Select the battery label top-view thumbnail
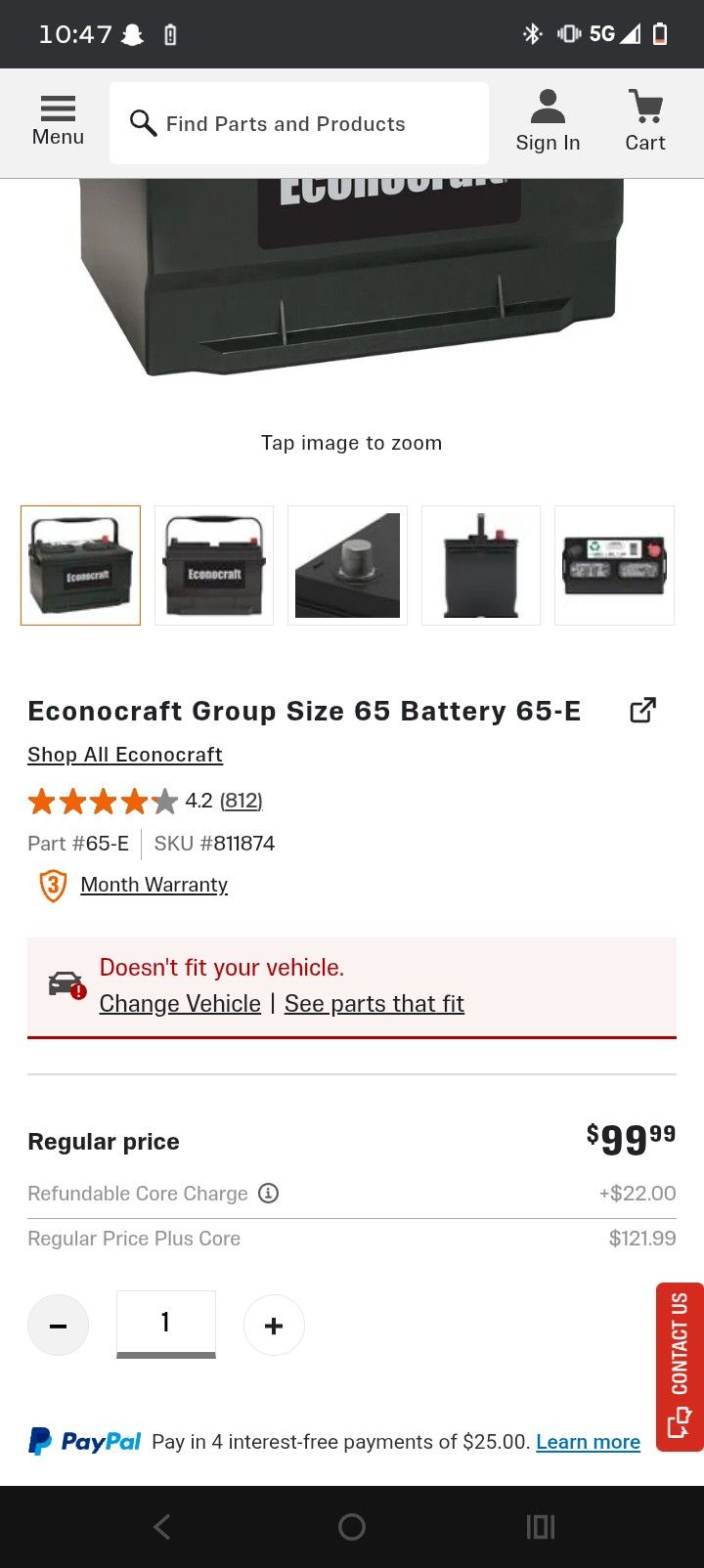This screenshot has height=1568, width=704. pyautogui.click(x=614, y=565)
